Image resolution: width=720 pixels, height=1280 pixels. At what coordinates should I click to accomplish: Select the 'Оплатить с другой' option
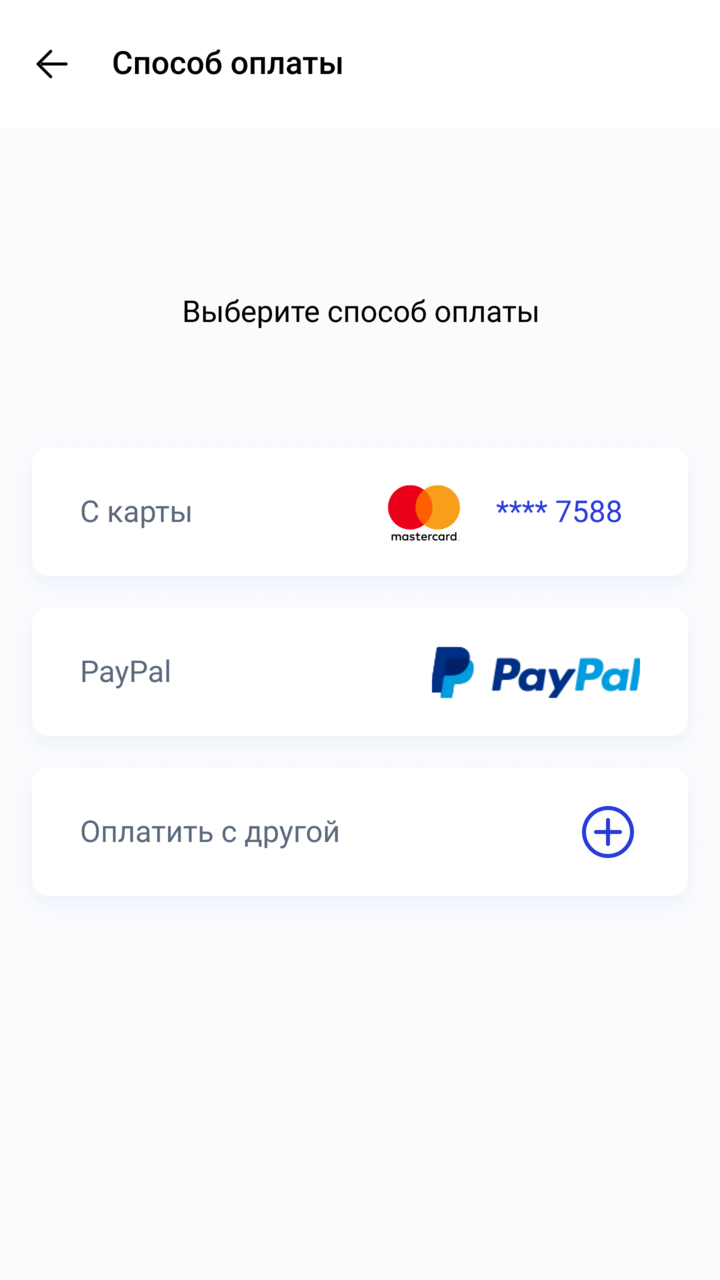tap(360, 831)
